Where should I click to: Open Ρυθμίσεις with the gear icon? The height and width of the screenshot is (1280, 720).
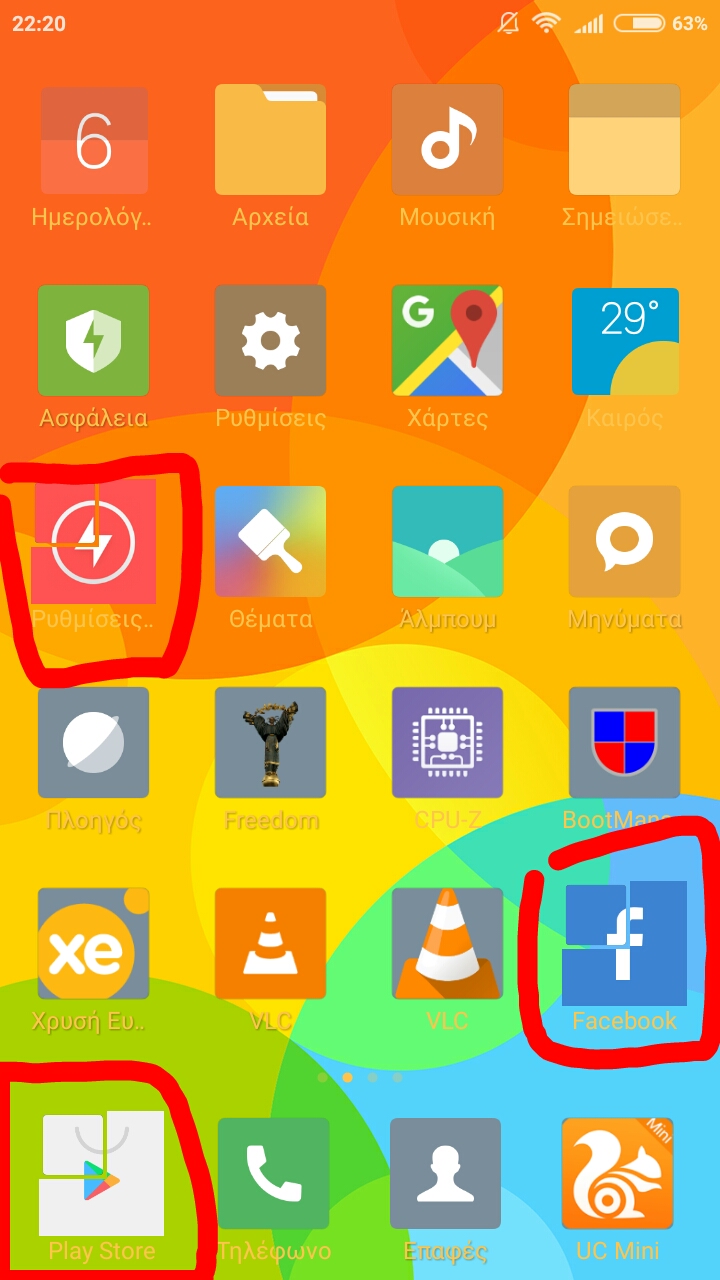click(x=270, y=341)
